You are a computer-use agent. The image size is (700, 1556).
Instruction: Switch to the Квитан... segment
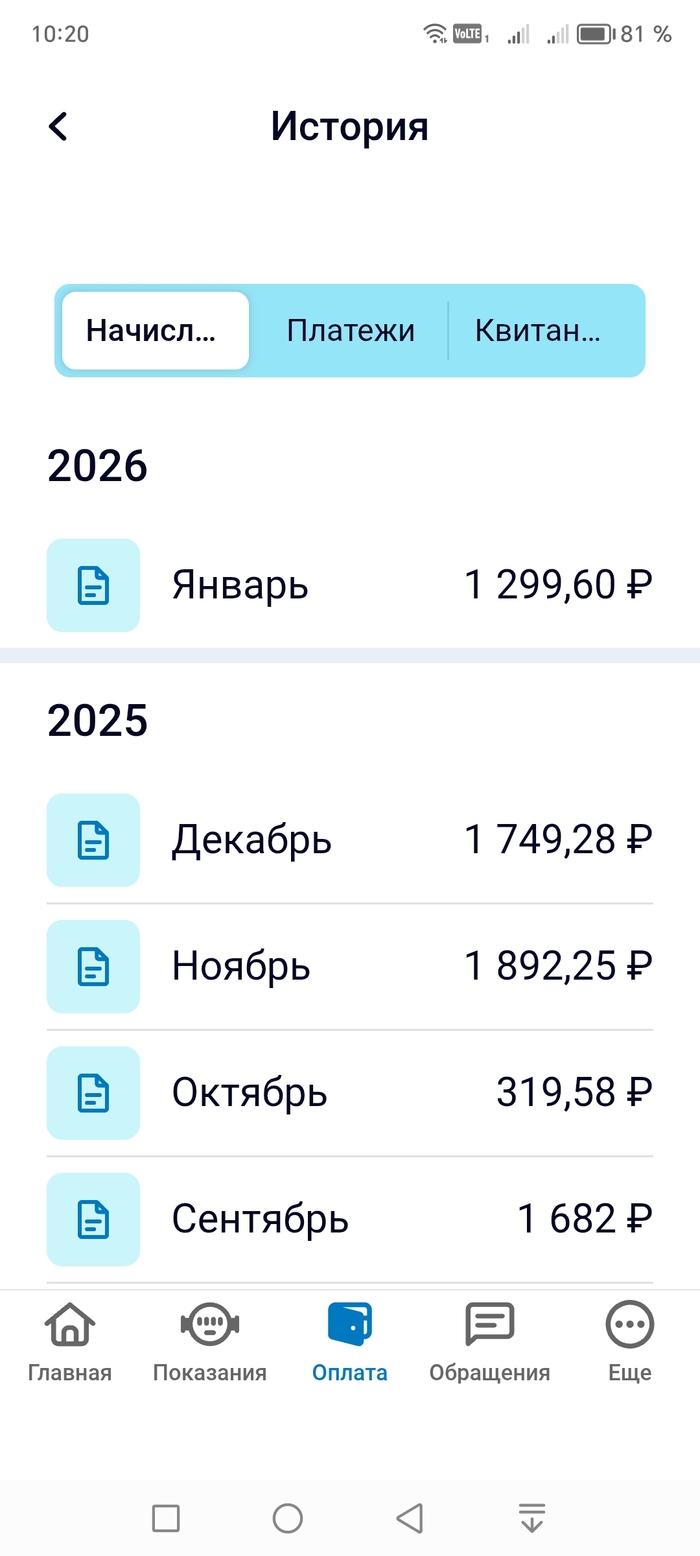tap(538, 331)
